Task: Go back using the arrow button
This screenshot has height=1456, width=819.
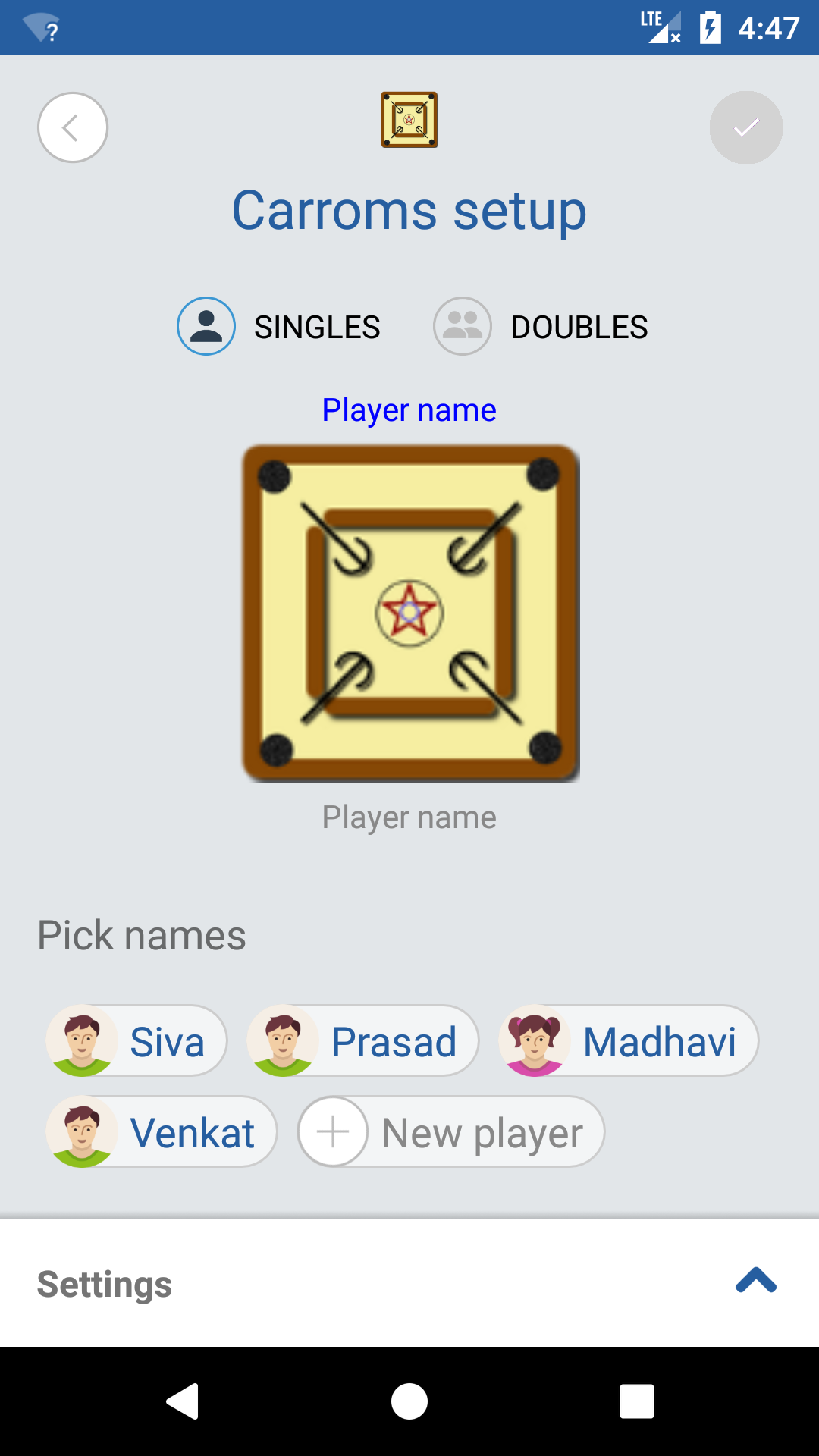Action: 73,127
